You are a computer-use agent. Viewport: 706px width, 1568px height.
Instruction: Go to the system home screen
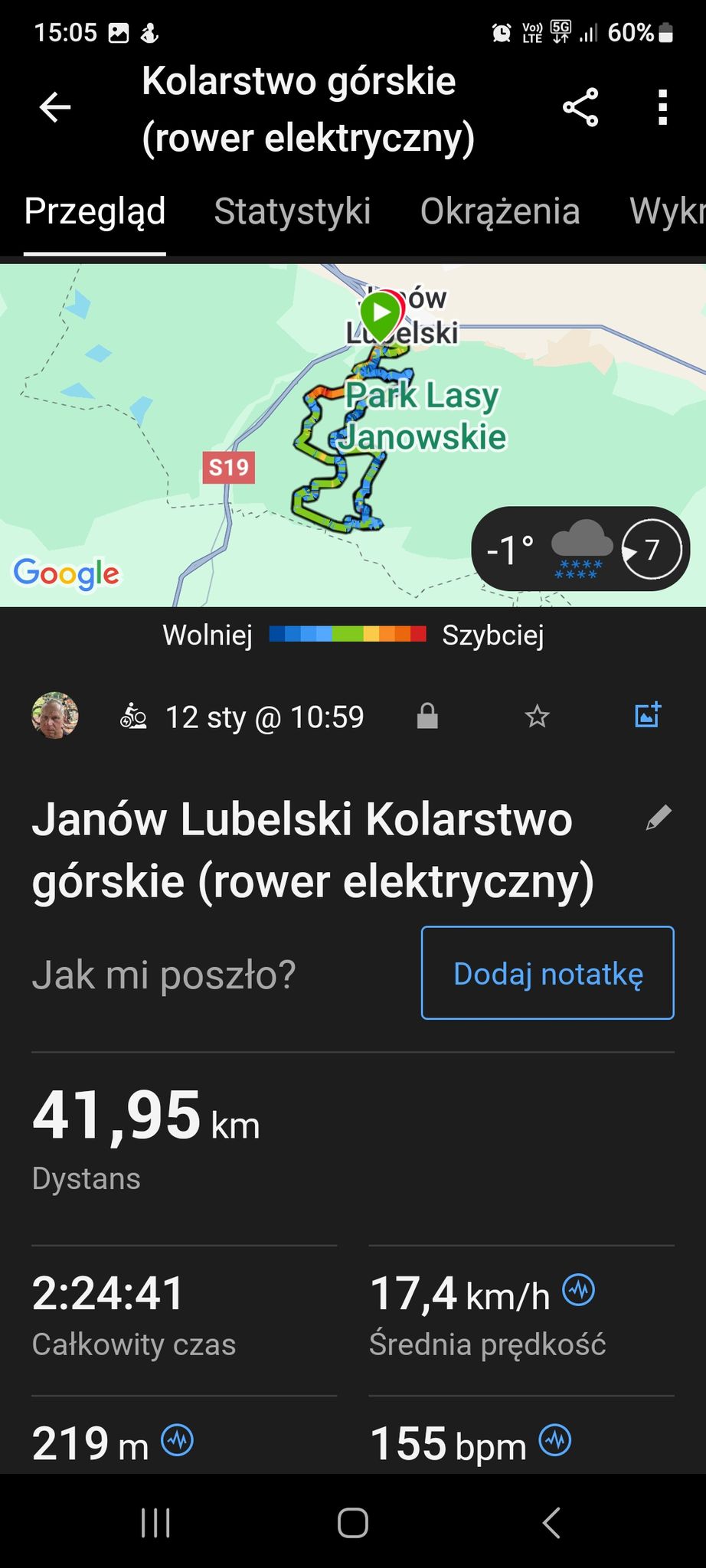(x=353, y=1523)
